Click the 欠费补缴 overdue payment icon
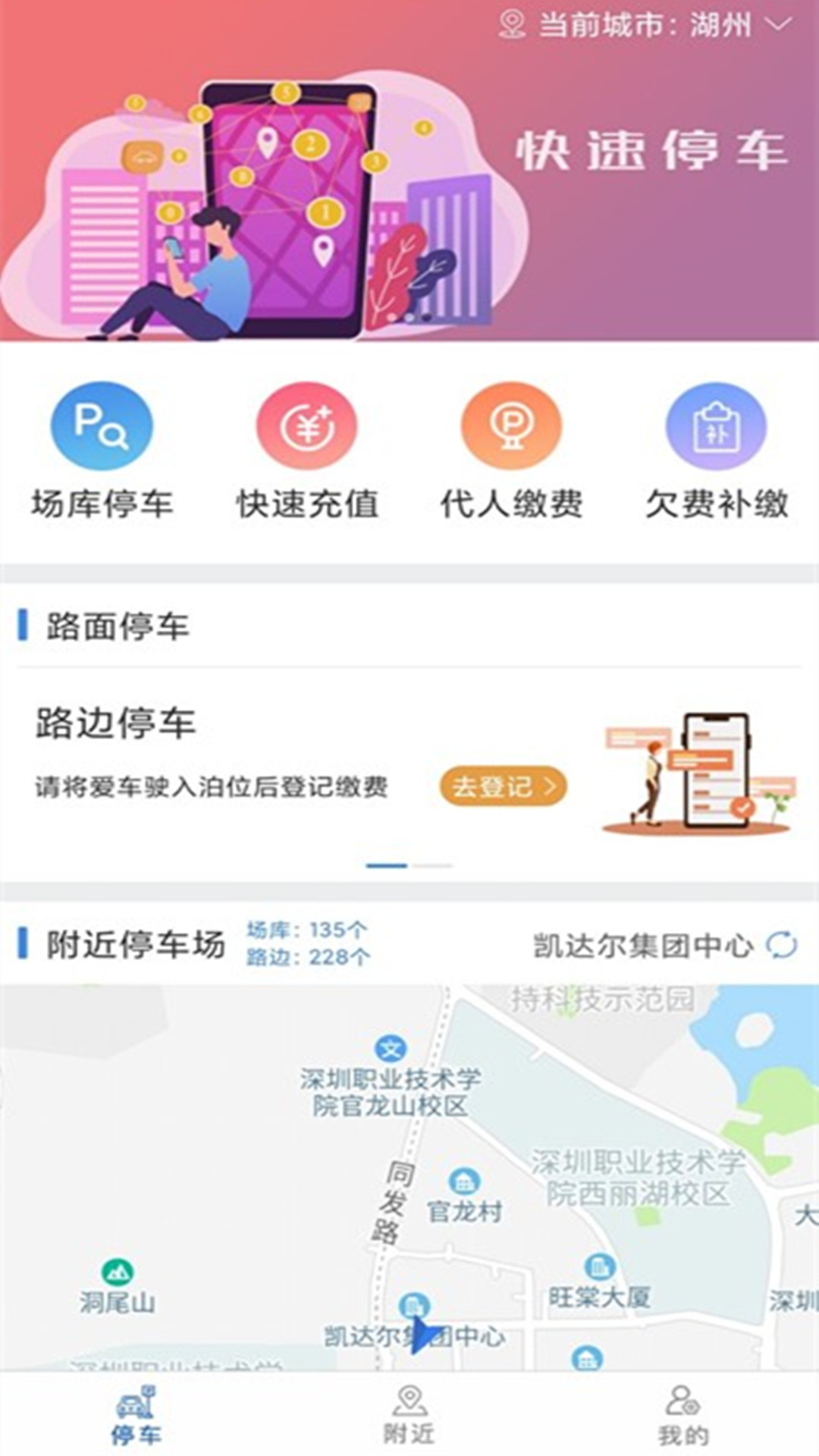Viewport: 819px width, 1456px height. [717, 427]
